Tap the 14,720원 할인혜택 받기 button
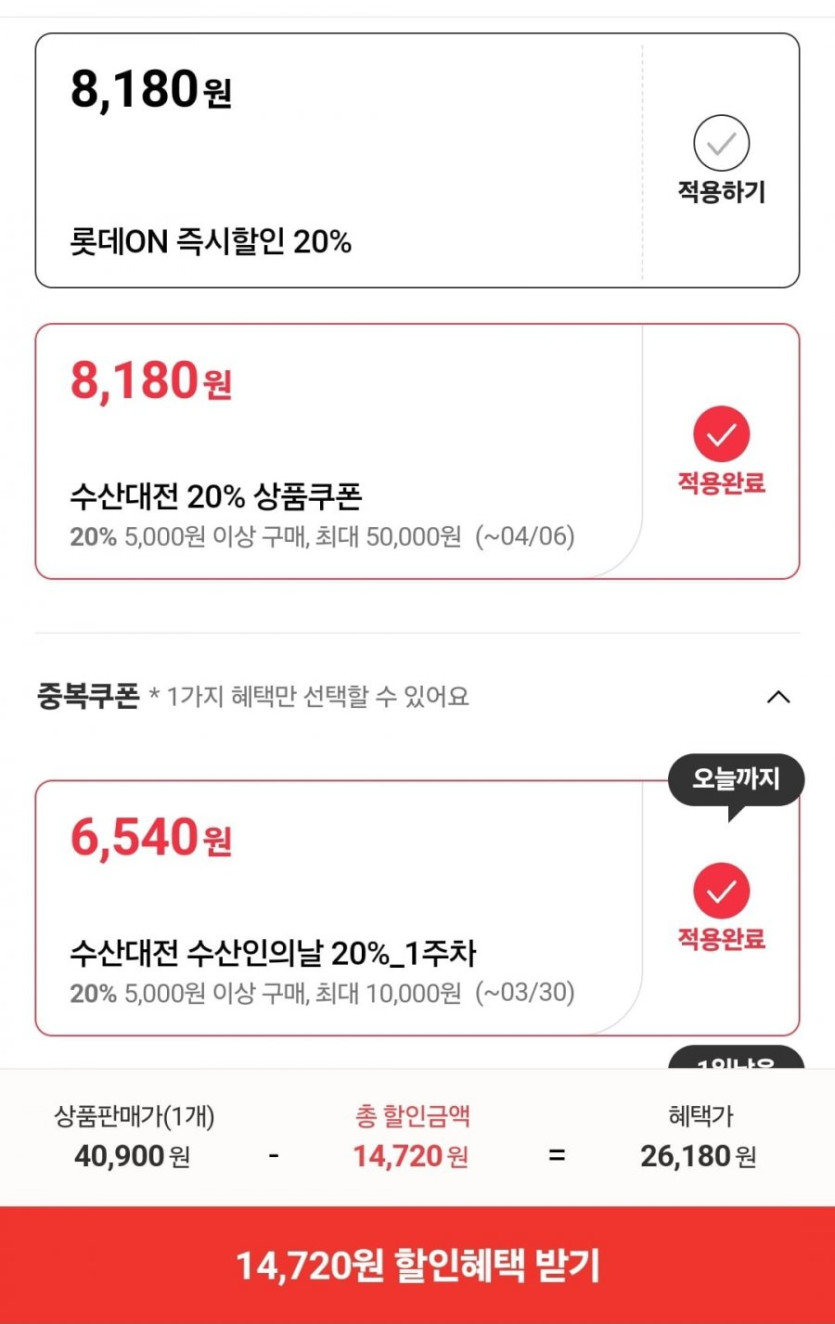The width and height of the screenshot is (835, 1324). [417, 1265]
